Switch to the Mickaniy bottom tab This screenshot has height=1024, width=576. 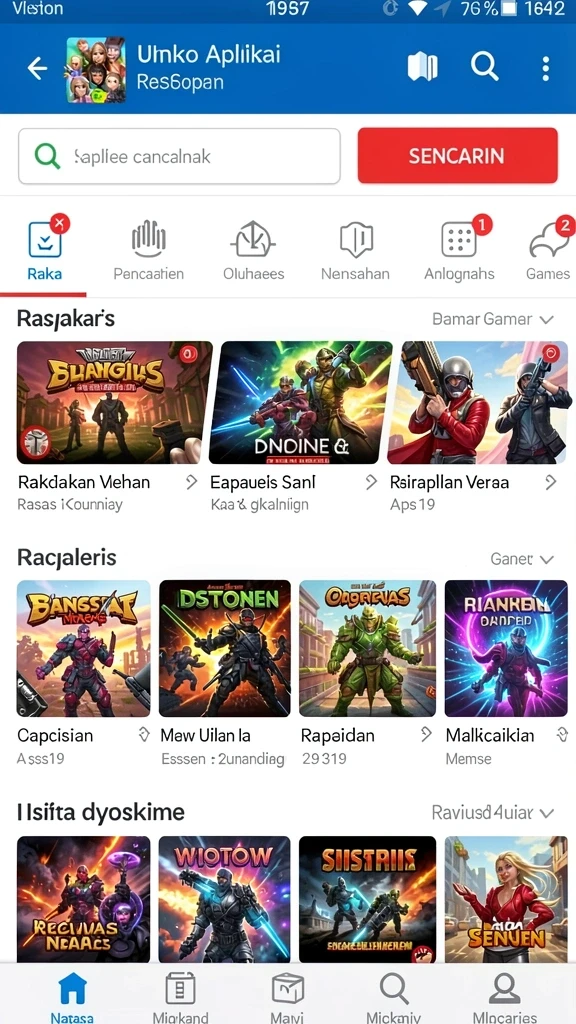click(x=393, y=997)
